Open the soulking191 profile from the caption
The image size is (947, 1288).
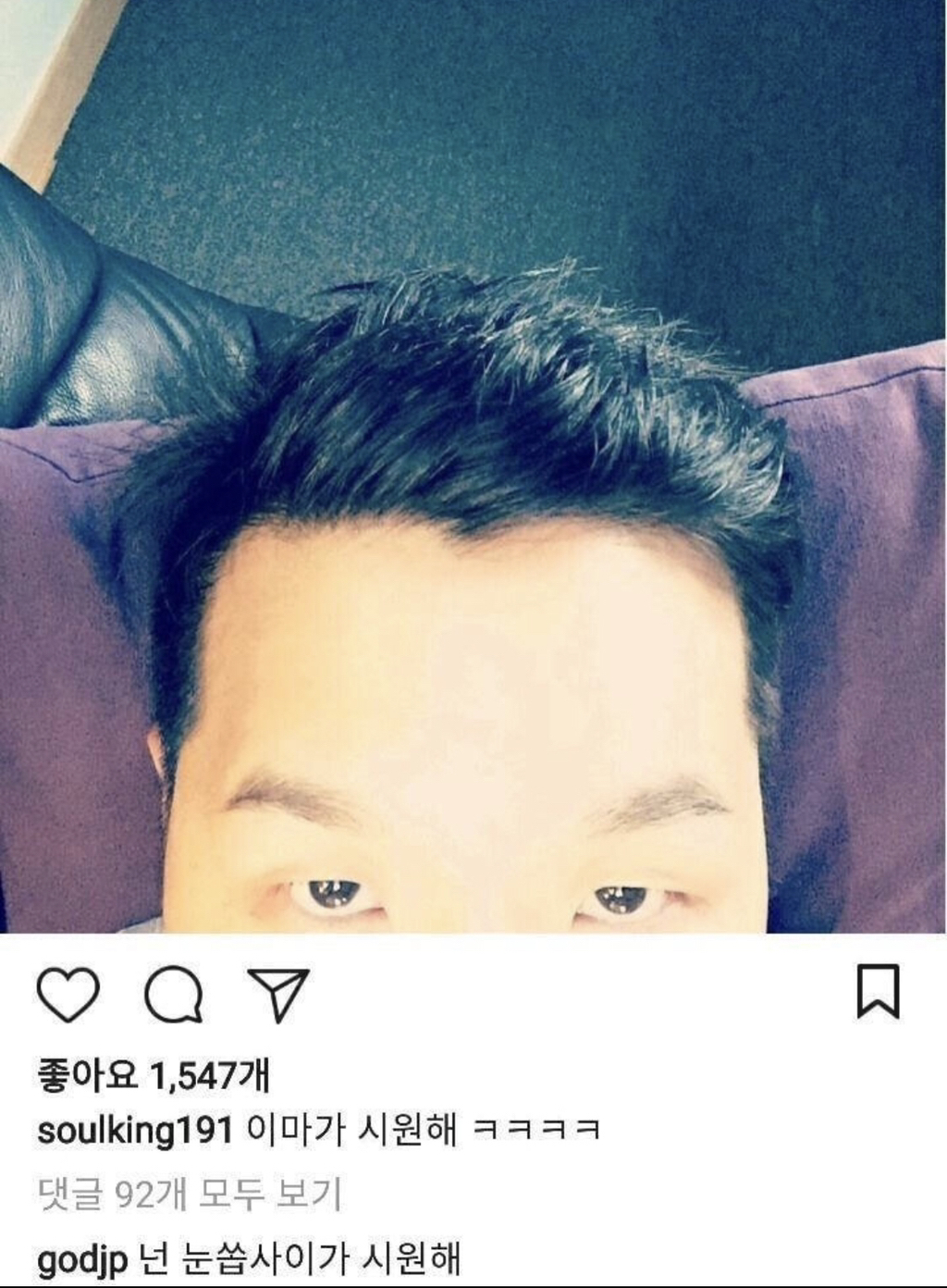coord(134,1130)
